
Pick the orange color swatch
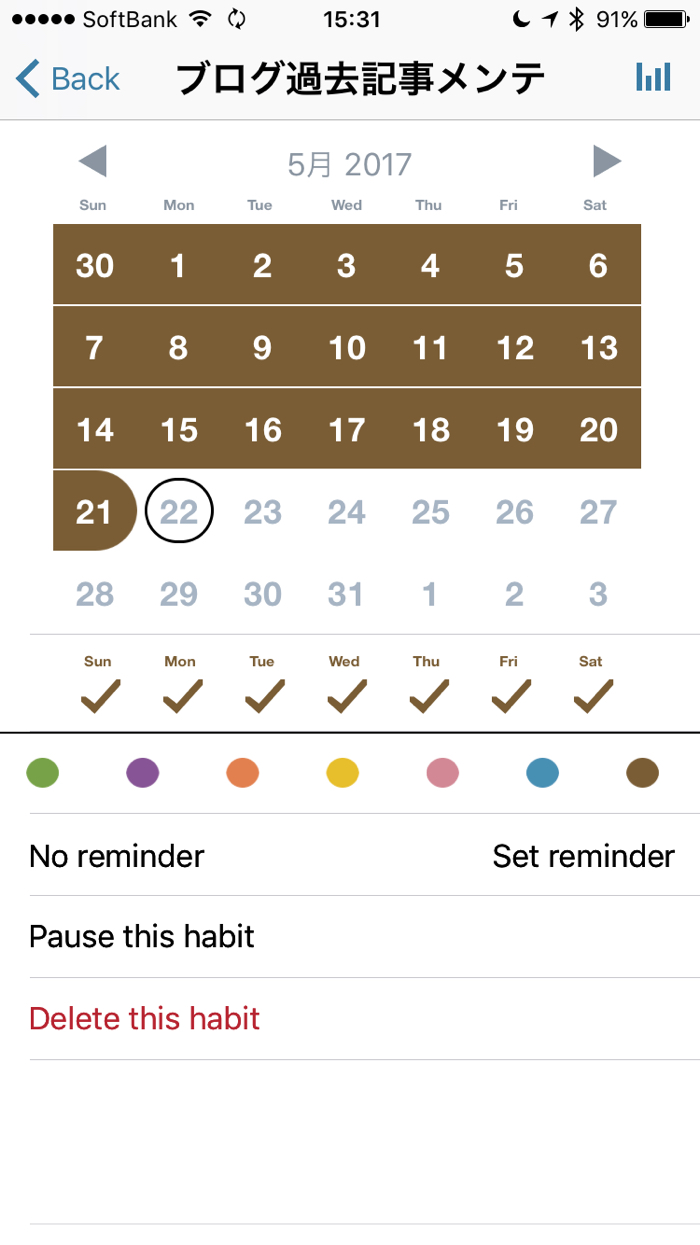tap(243, 773)
